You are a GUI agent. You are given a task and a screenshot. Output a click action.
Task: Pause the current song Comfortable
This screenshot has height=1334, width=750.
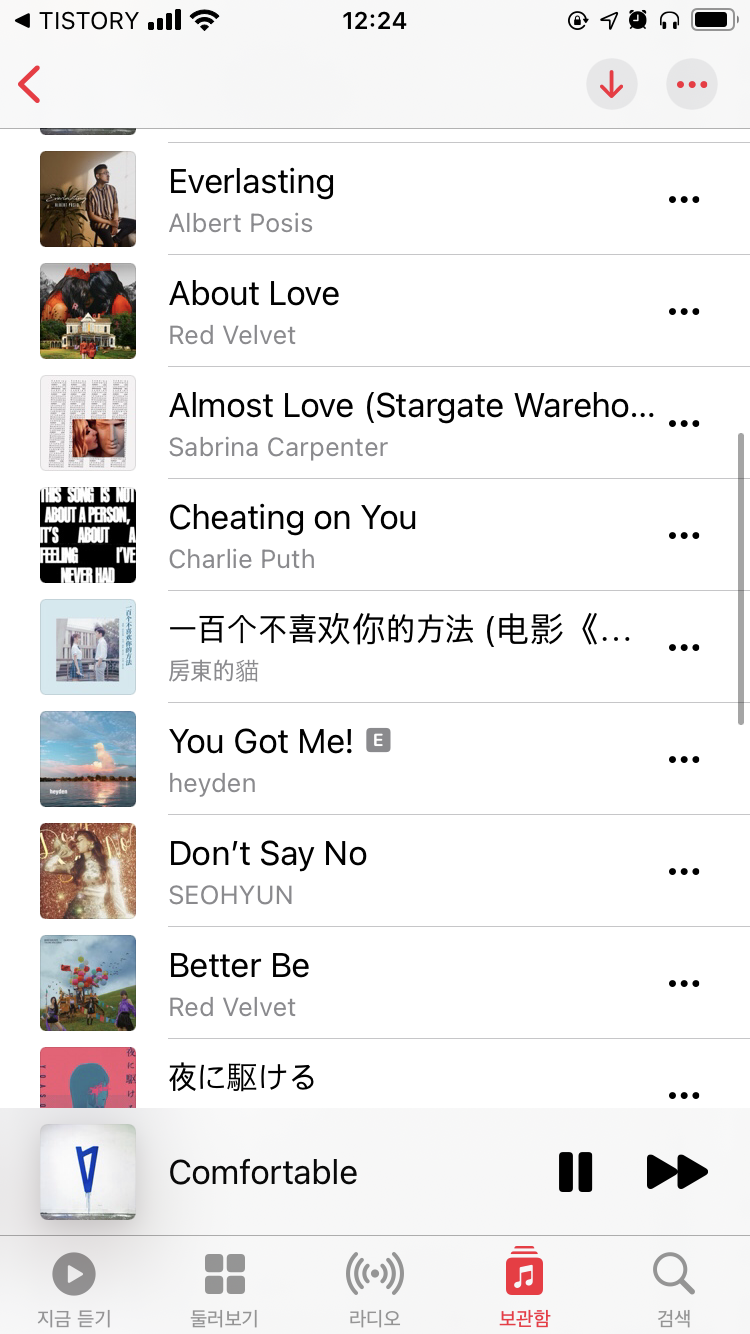coord(575,1172)
